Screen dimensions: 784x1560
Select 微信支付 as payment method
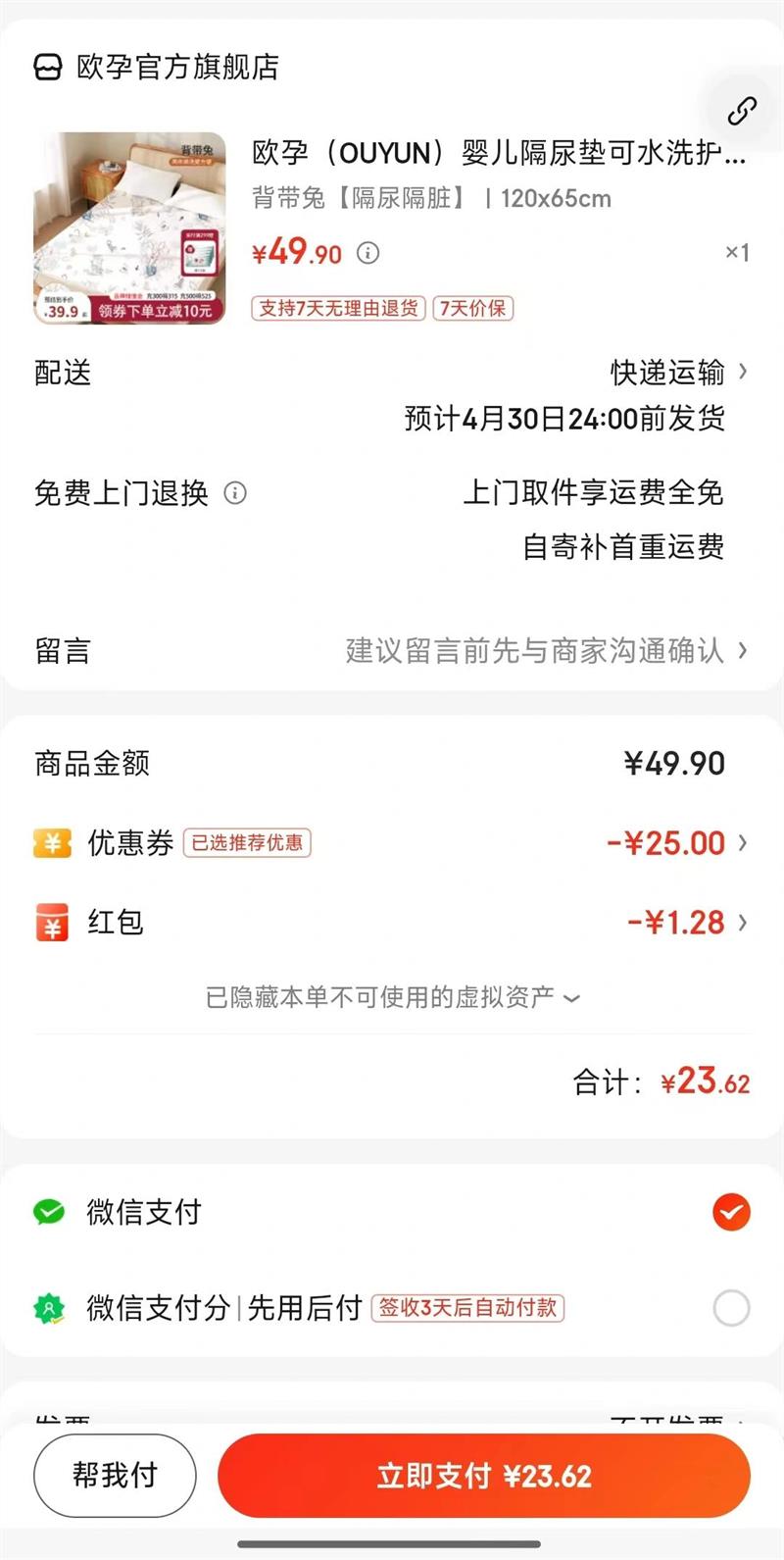pyautogui.click(x=731, y=1213)
